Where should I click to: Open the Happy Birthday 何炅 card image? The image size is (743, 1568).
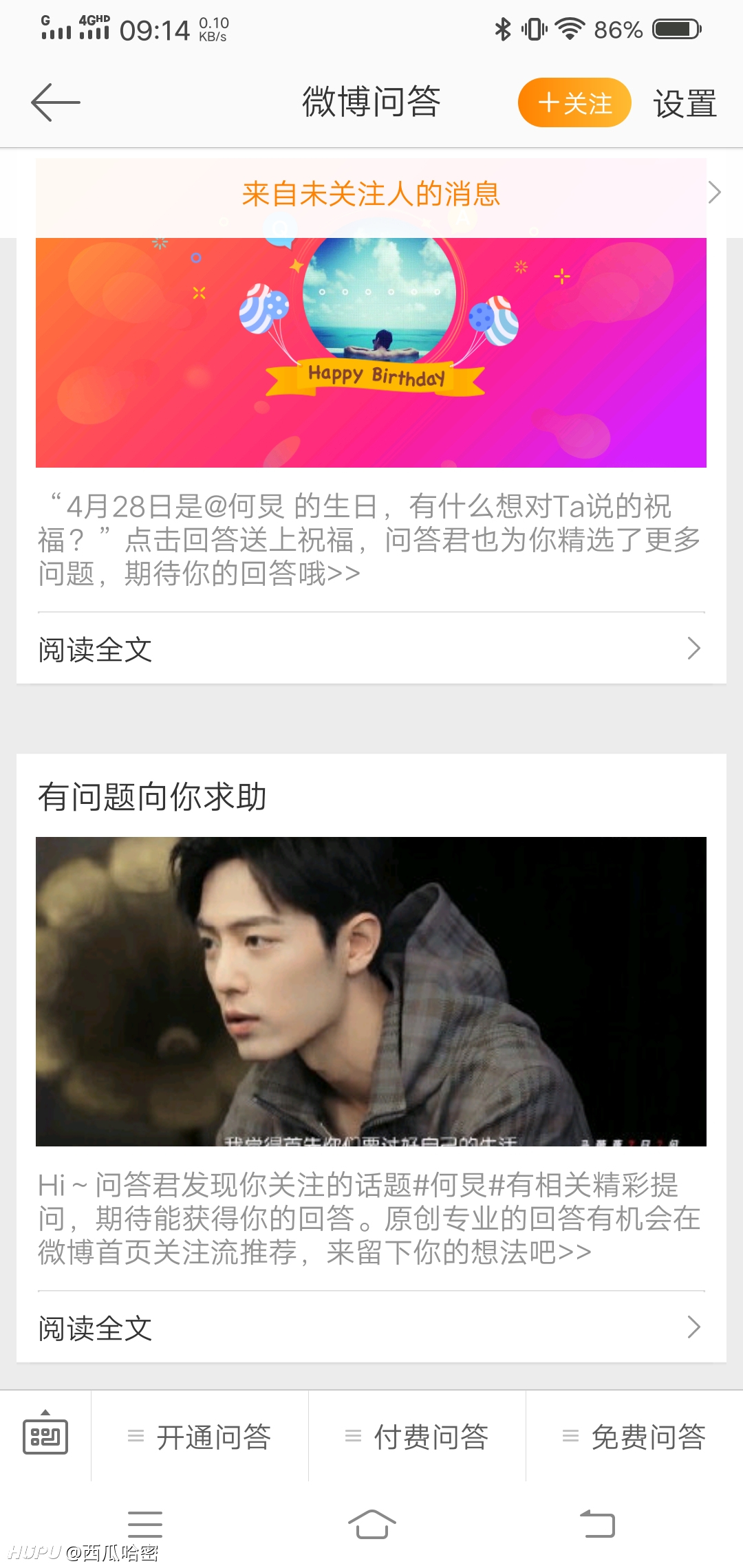pos(371,352)
